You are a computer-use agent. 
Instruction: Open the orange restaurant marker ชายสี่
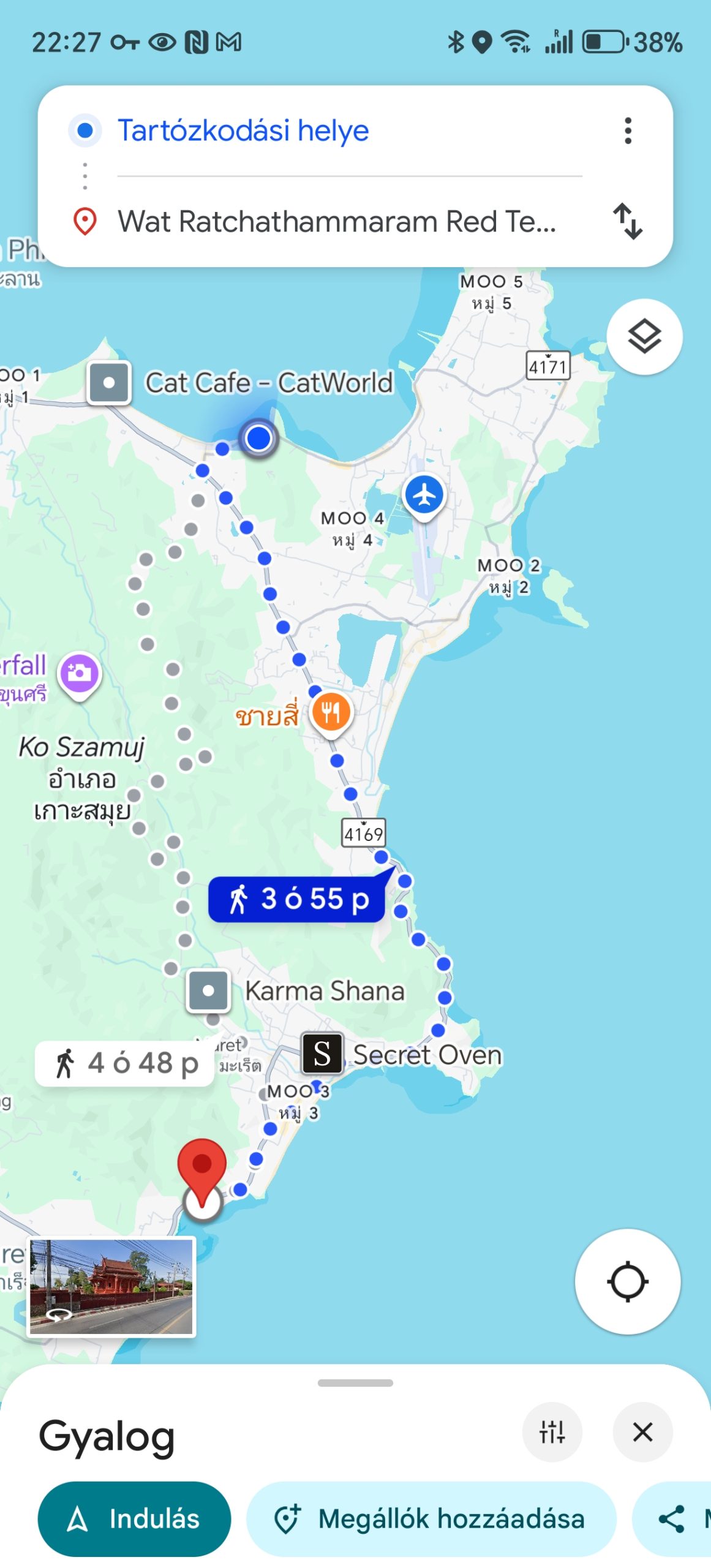pyautogui.click(x=331, y=713)
